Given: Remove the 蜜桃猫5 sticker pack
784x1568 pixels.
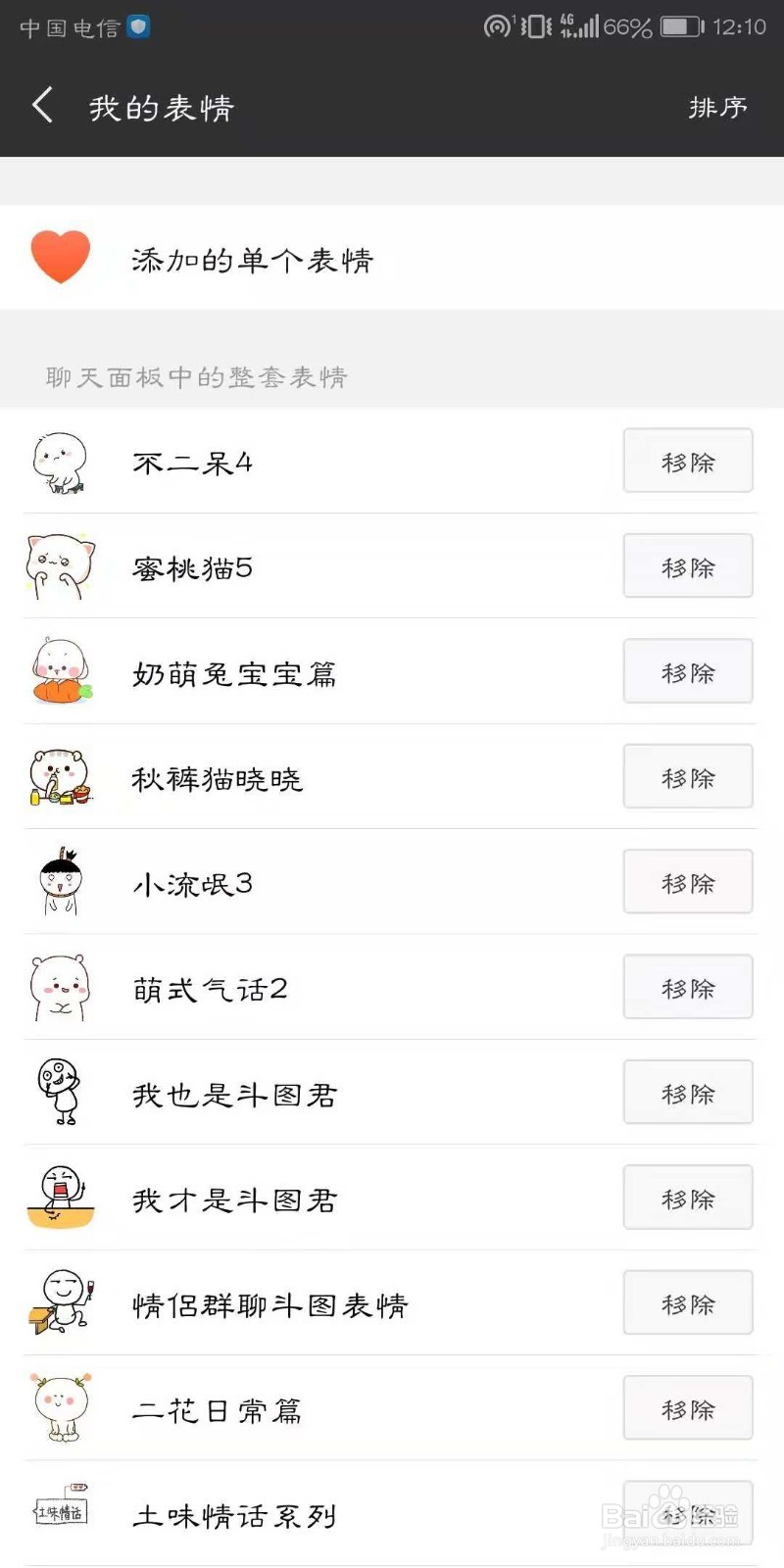Looking at the screenshot, I should [x=688, y=566].
